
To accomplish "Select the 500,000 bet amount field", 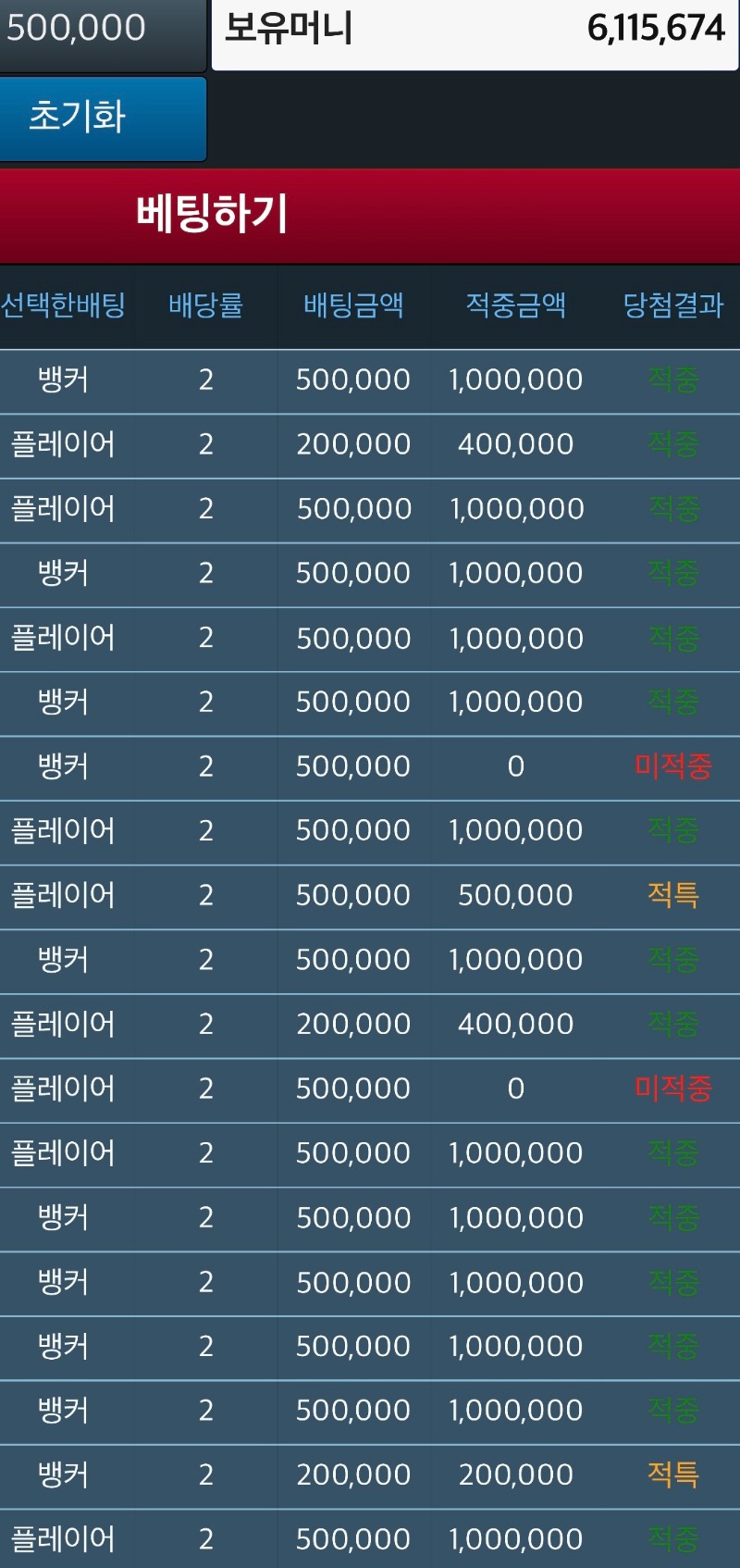I will [103, 34].
